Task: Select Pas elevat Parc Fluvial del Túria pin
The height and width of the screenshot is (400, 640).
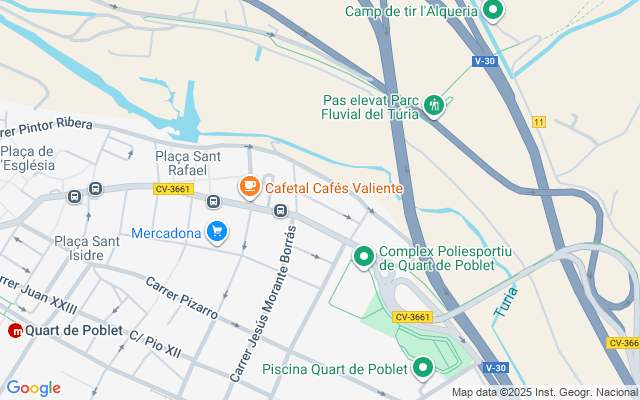Action: tap(434, 104)
